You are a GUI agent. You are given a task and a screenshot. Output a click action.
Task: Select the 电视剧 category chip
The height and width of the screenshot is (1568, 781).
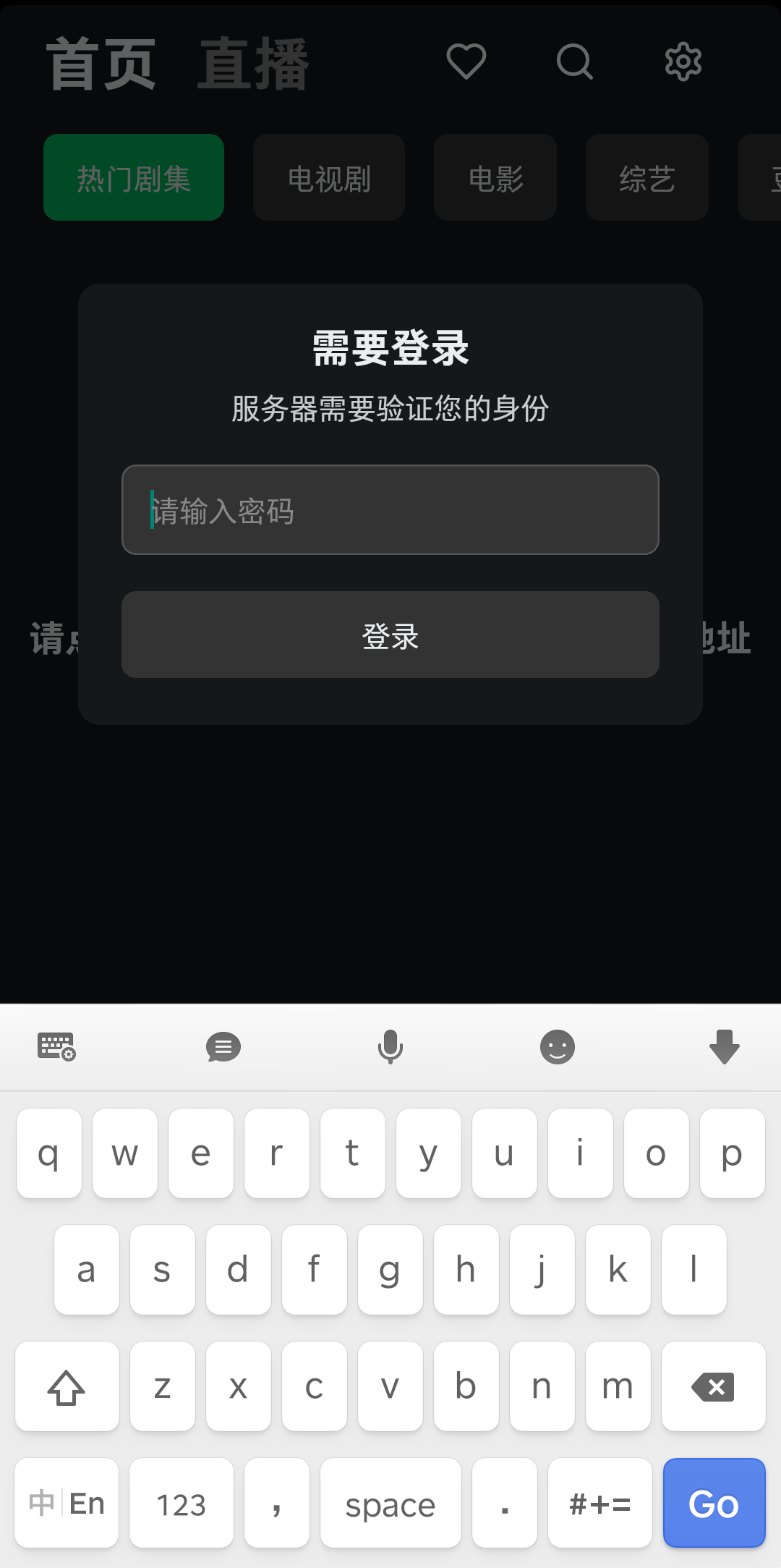pos(329,177)
